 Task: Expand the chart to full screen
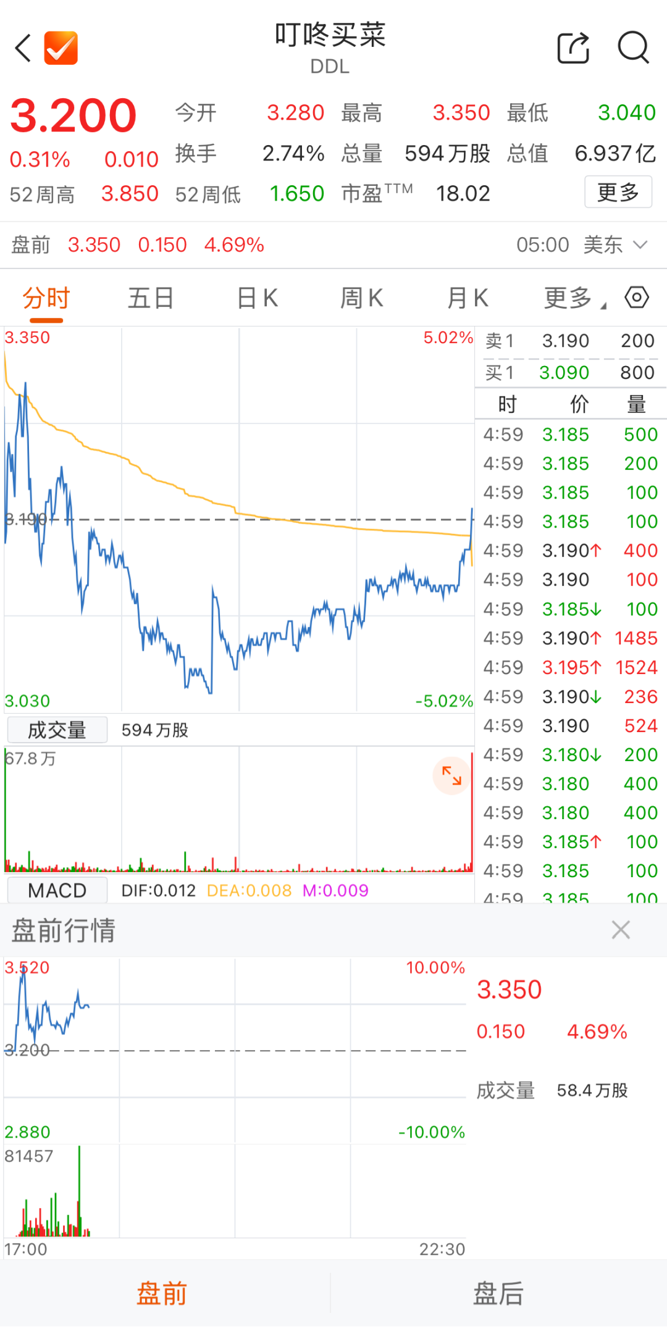pyautogui.click(x=451, y=776)
